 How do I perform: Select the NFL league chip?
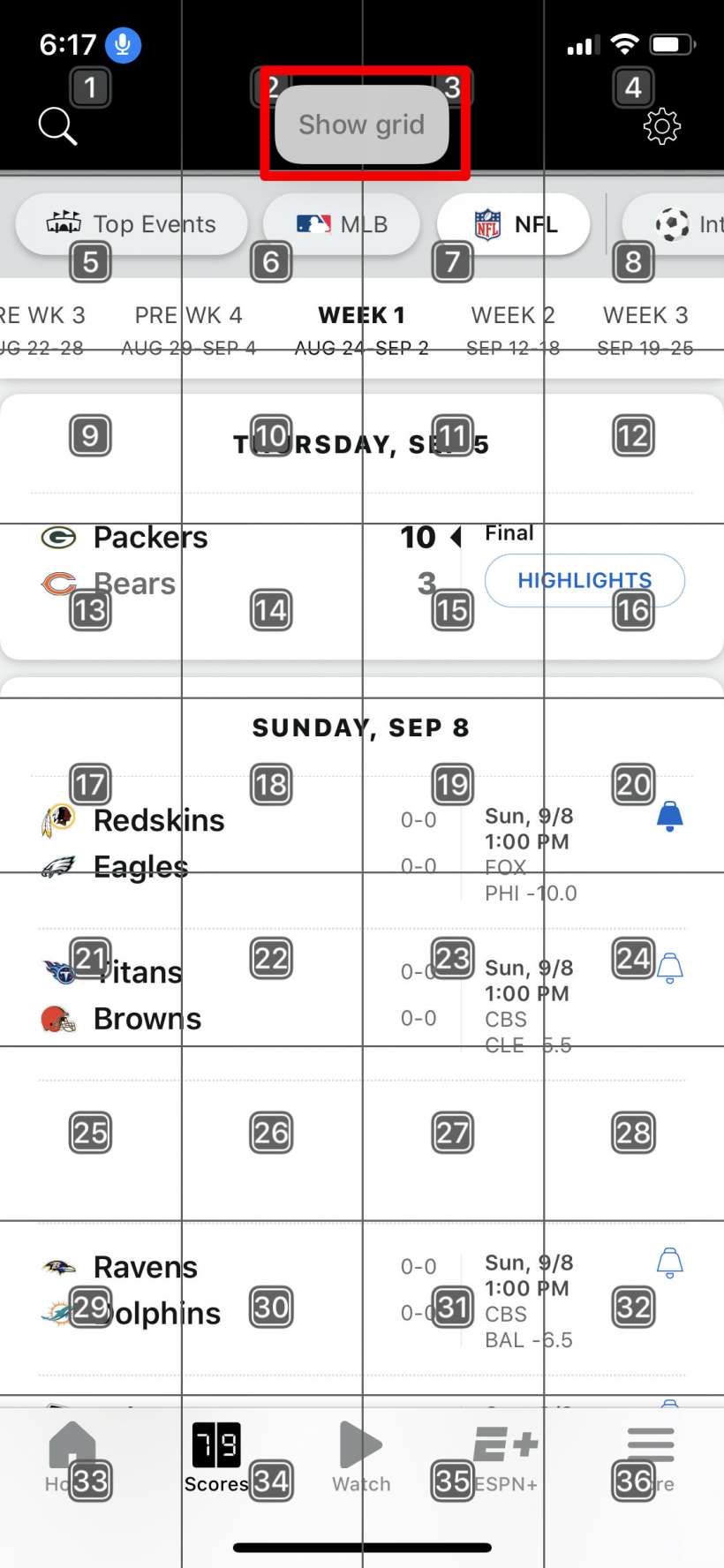[515, 224]
